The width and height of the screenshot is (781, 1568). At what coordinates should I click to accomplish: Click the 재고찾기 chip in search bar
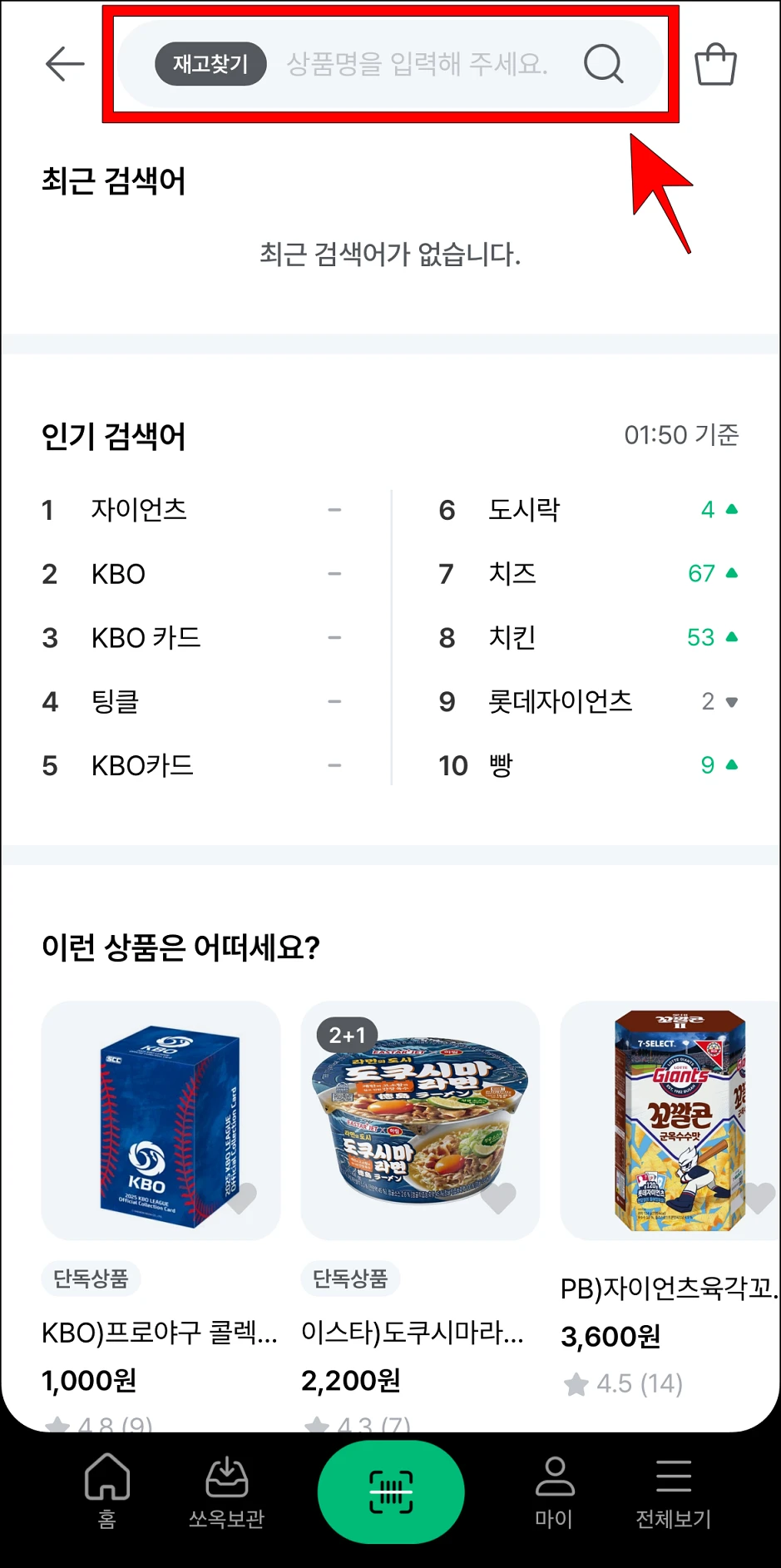point(210,64)
